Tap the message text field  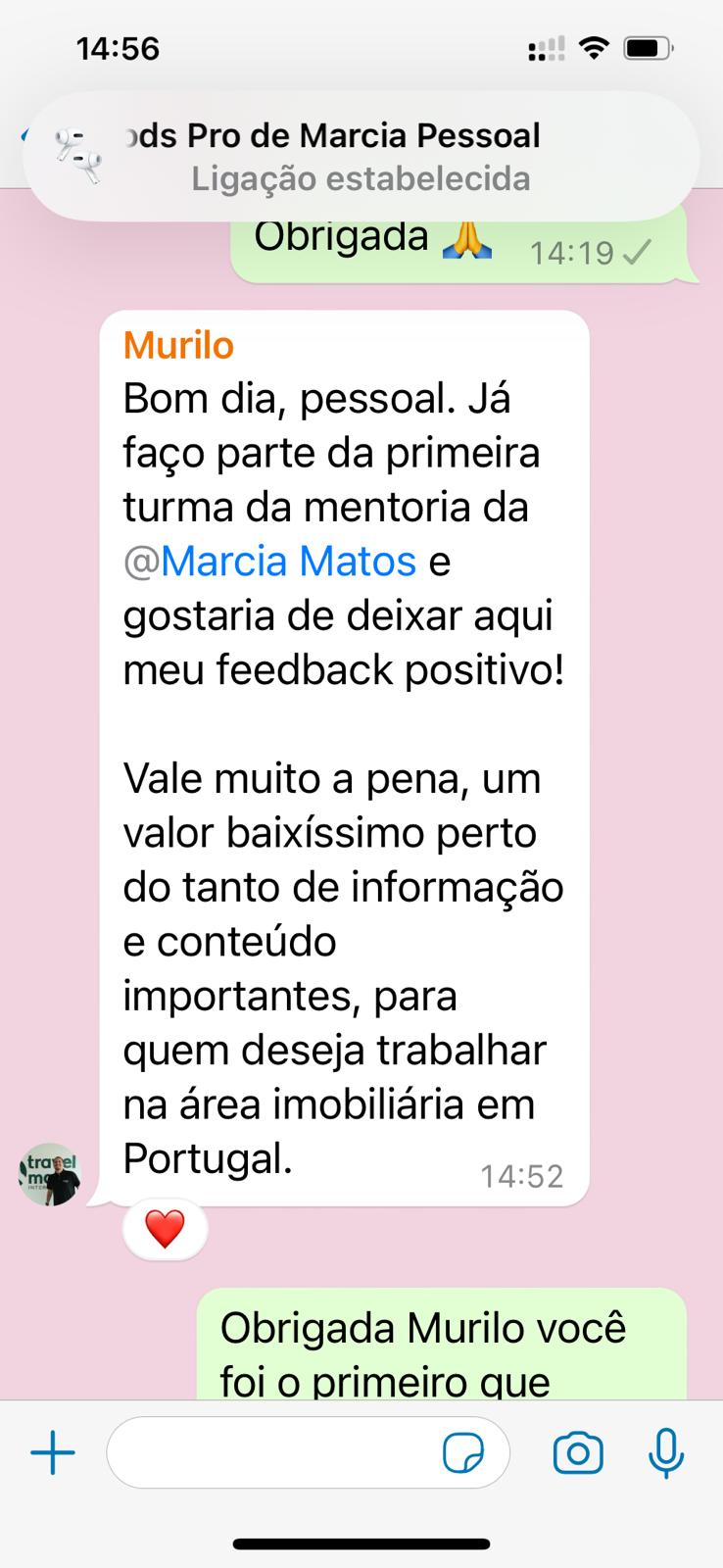[x=274, y=1452]
